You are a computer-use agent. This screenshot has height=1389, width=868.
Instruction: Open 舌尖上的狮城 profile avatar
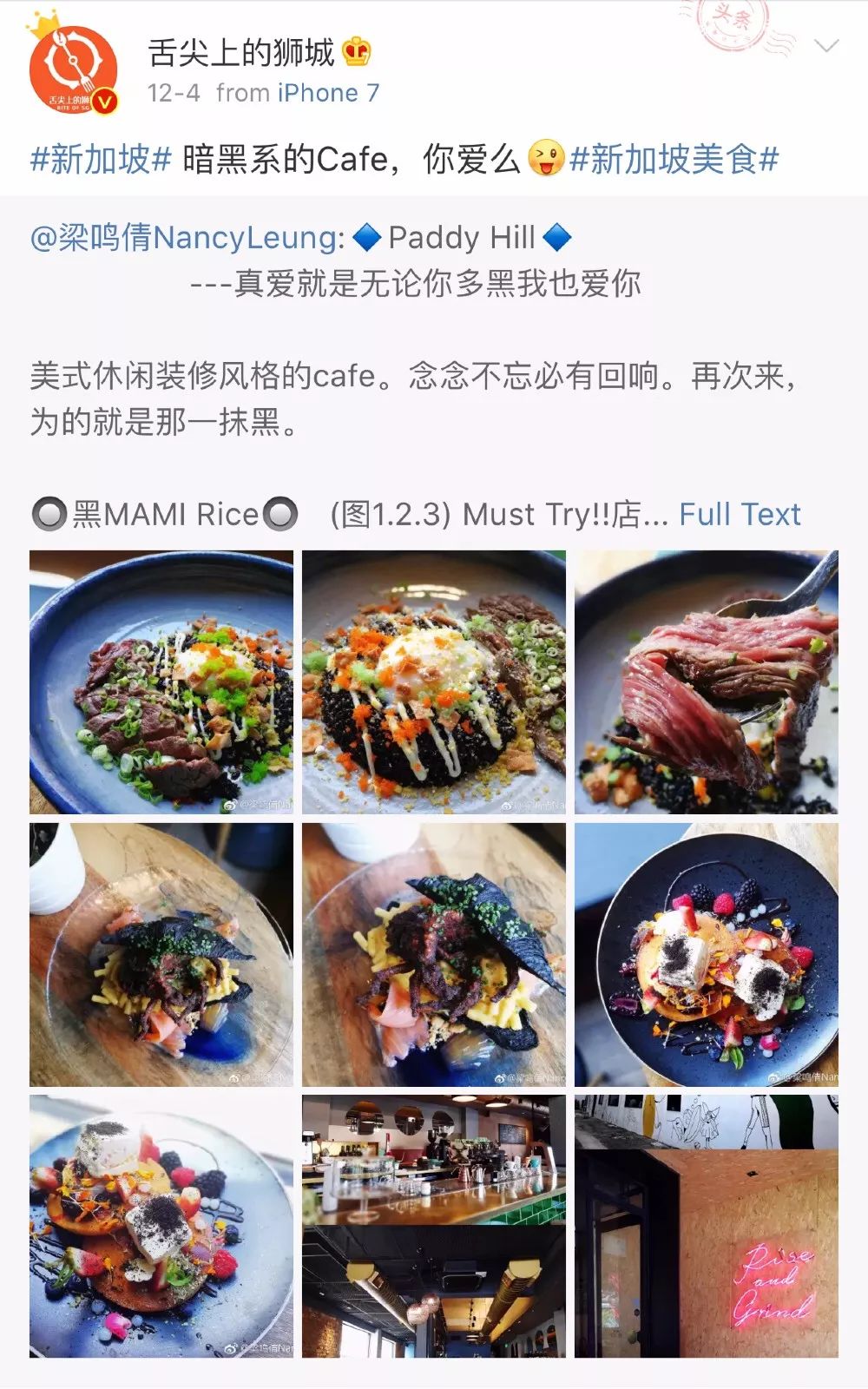pos(73,69)
